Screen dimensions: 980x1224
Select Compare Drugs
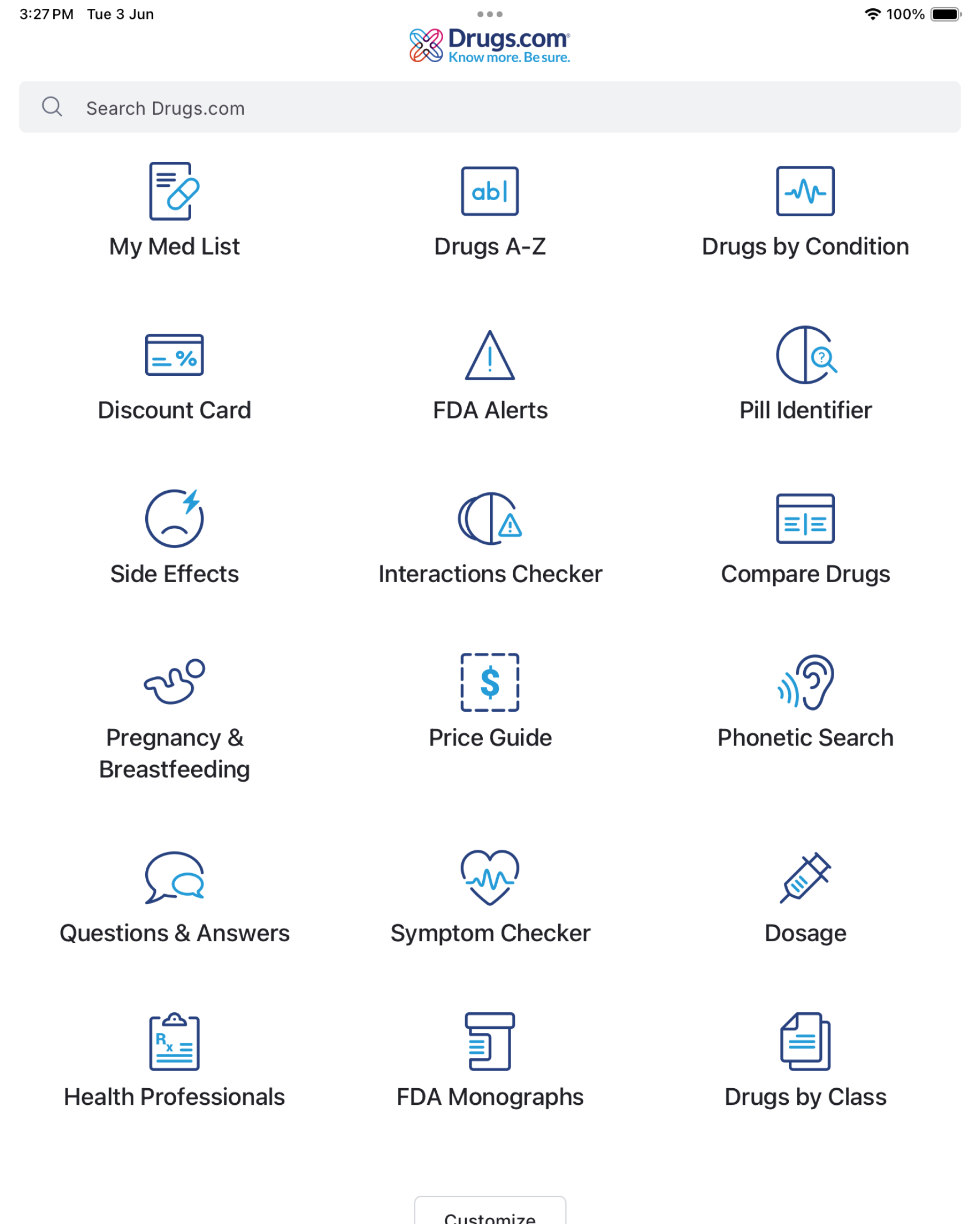coord(805,537)
